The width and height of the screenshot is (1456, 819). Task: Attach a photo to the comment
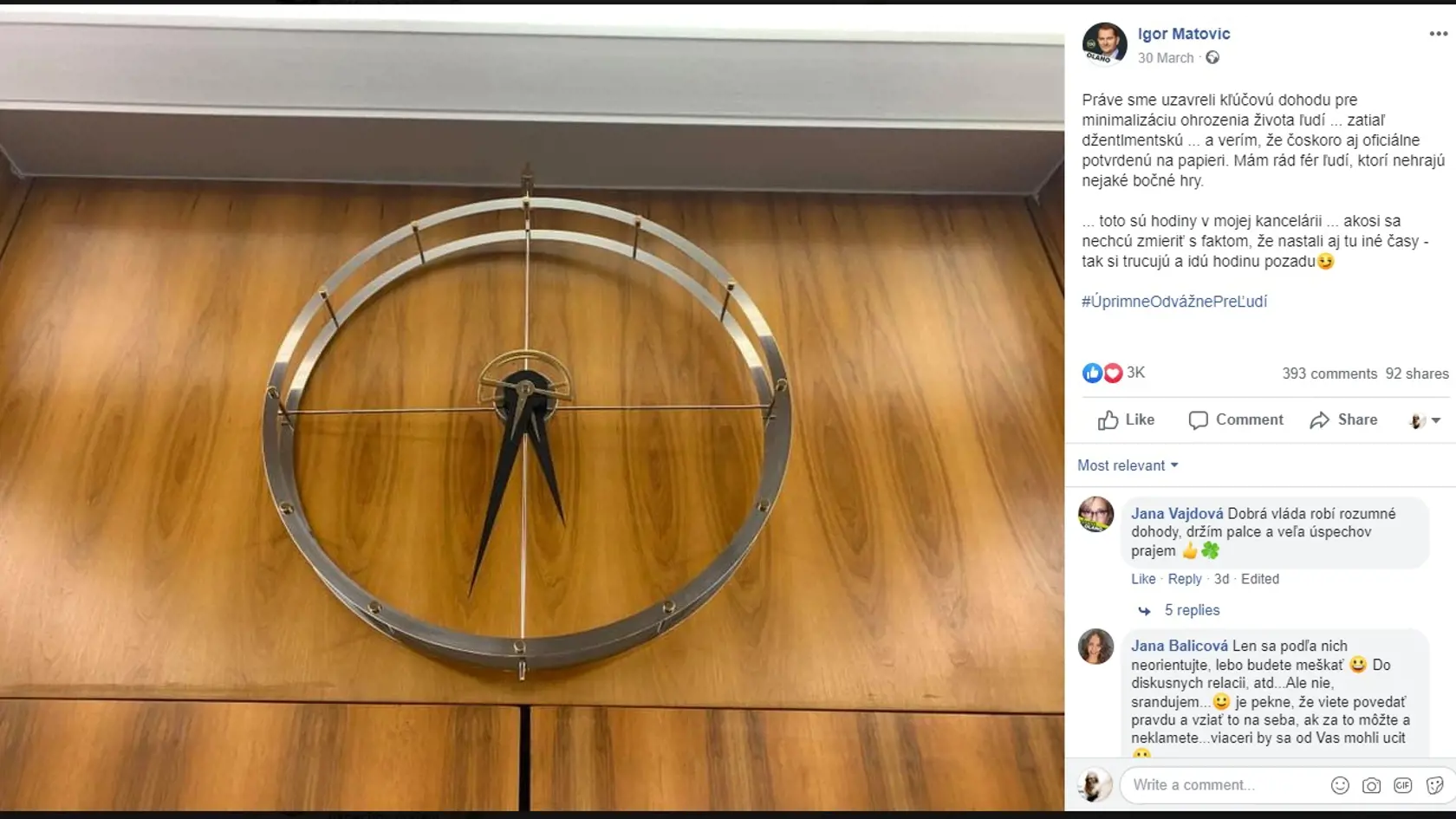[x=1371, y=785]
